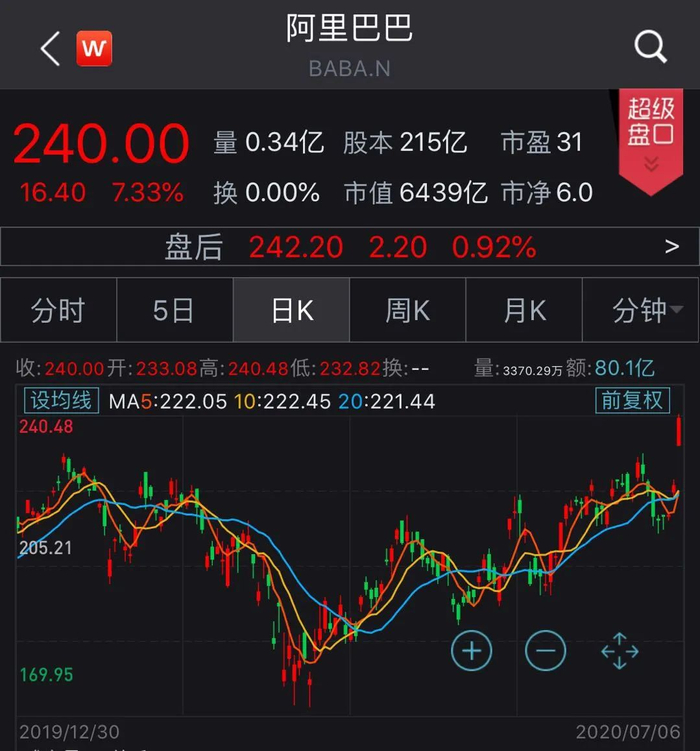Screen dimensions: 700x751
Task: Tap the four-arrow move icon on chart
Action: pyautogui.click(x=619, y=651)
